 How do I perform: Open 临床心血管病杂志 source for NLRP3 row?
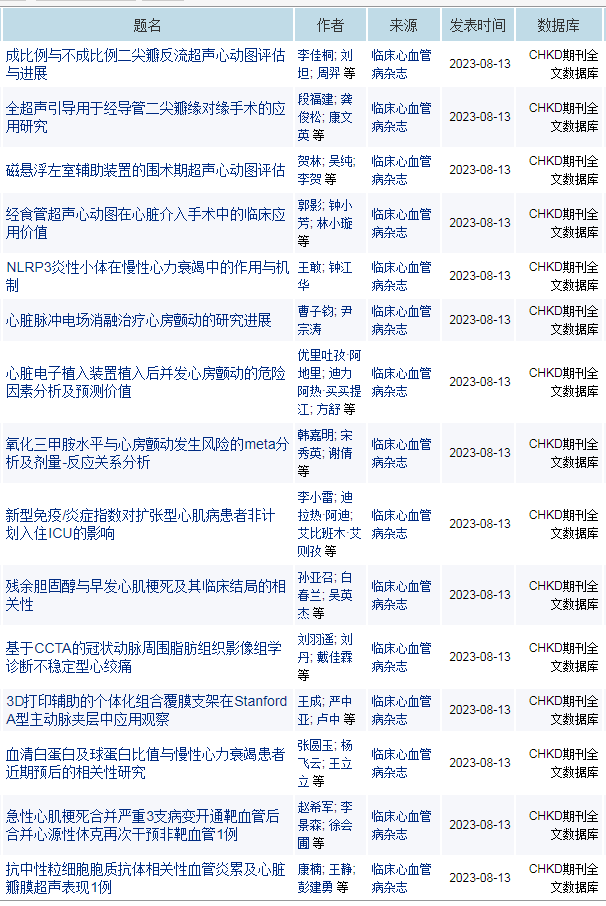[x=401, y=276]
